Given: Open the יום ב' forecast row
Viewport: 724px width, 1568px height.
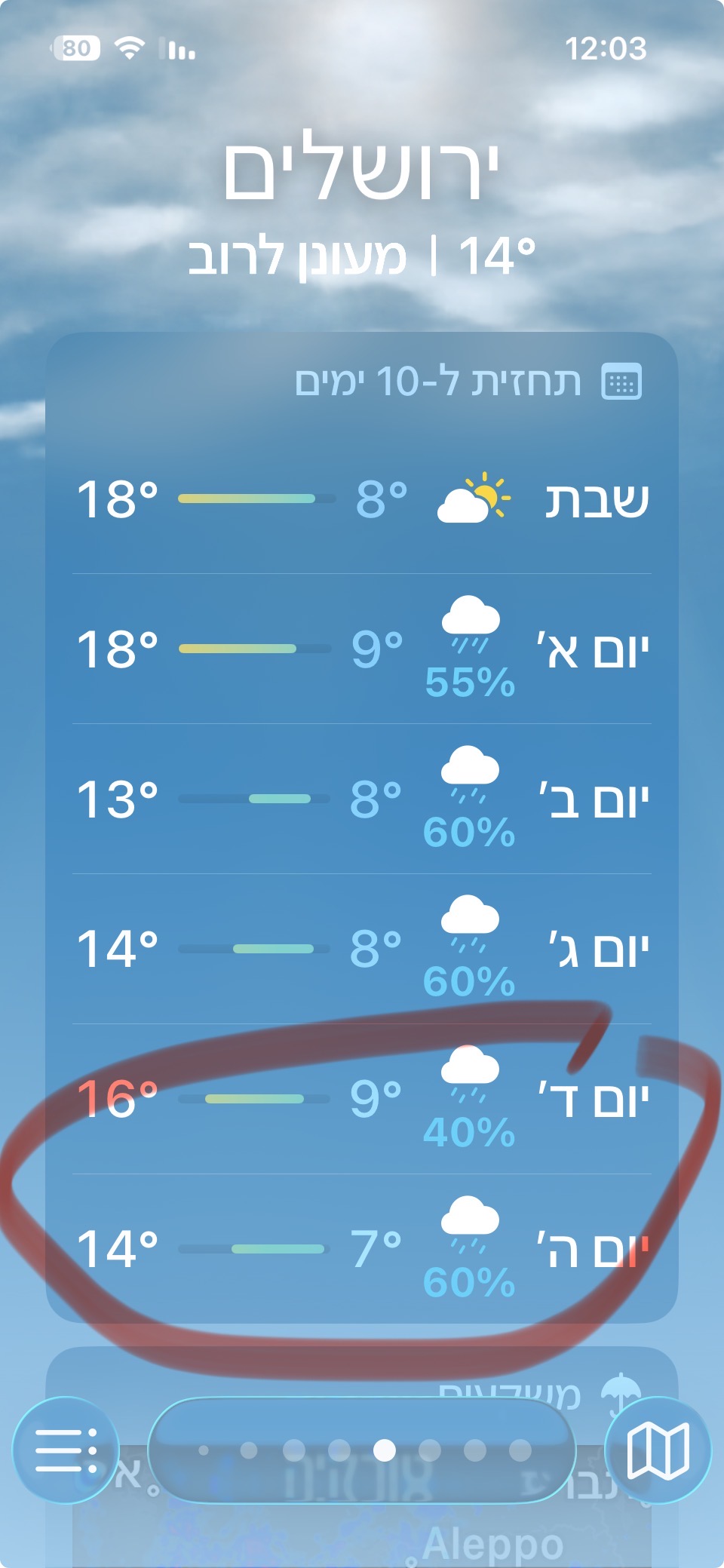Looking at the screenshot, I should [362, 799].
